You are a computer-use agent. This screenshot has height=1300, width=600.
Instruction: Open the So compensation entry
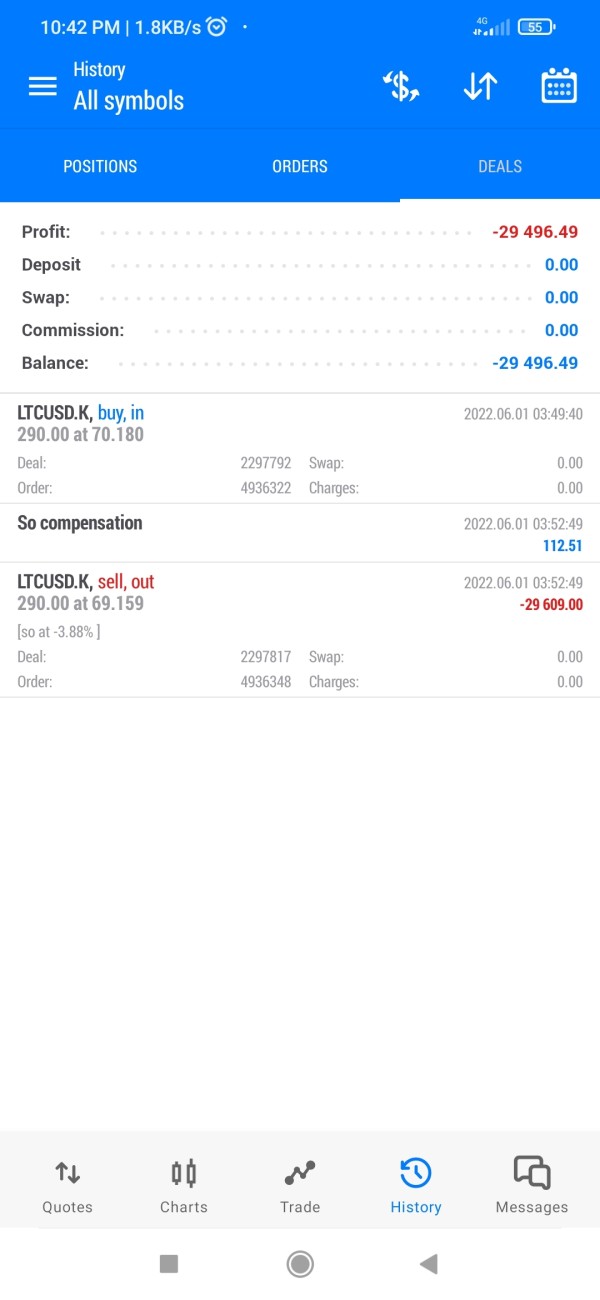(300, 533)
